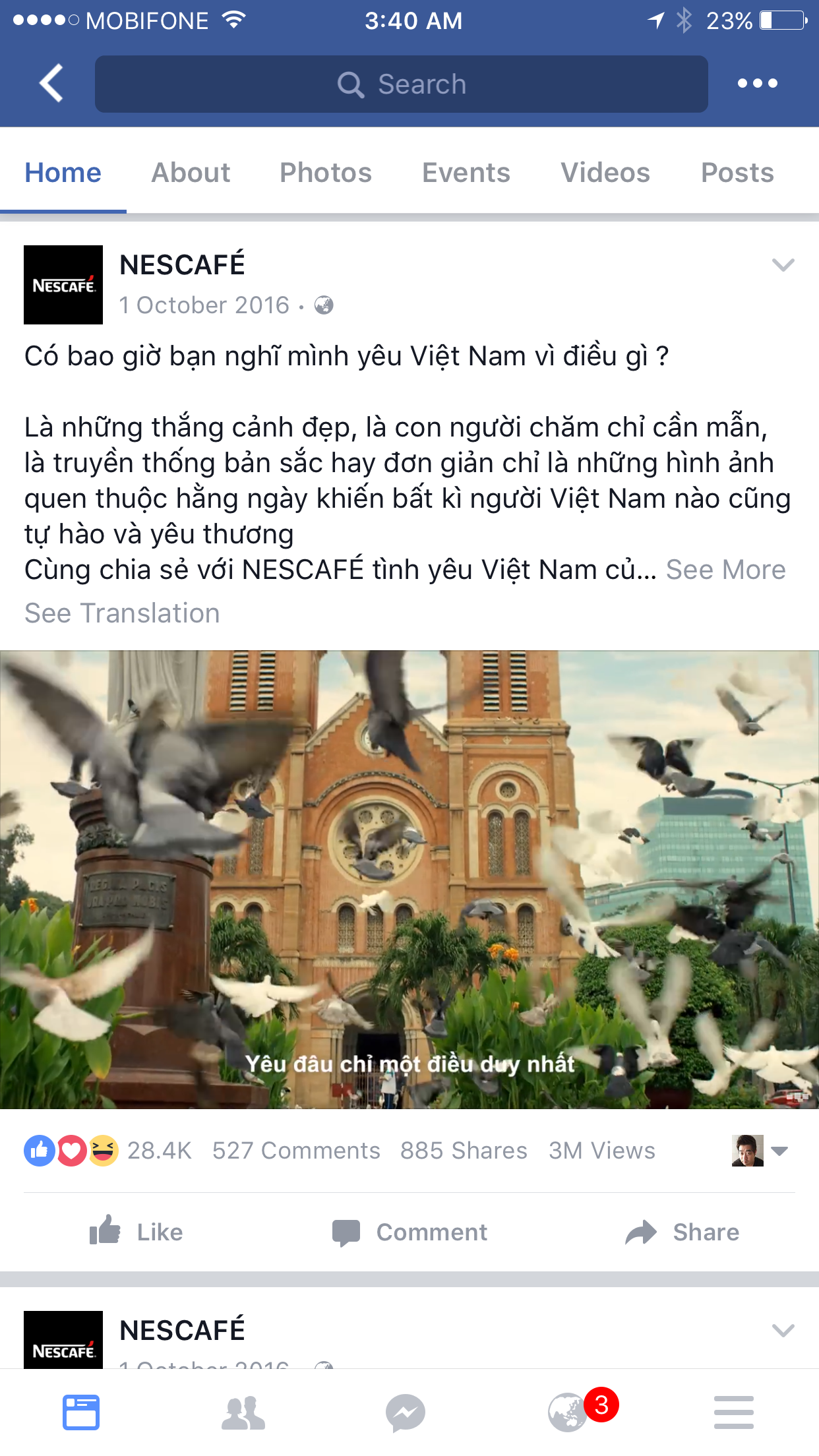Go back using the top-left arrow
Viewport: 819px width, 1456px height.
[x=51, y=83]
